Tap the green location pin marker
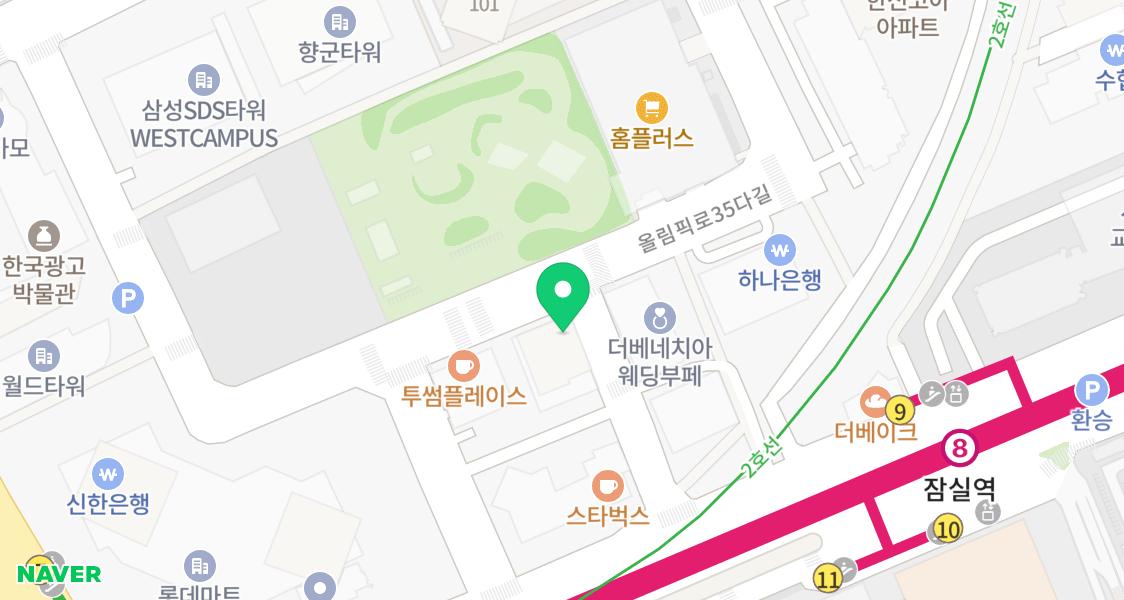This screenshot has height=600, width=1124. click(x=563, y=293)
